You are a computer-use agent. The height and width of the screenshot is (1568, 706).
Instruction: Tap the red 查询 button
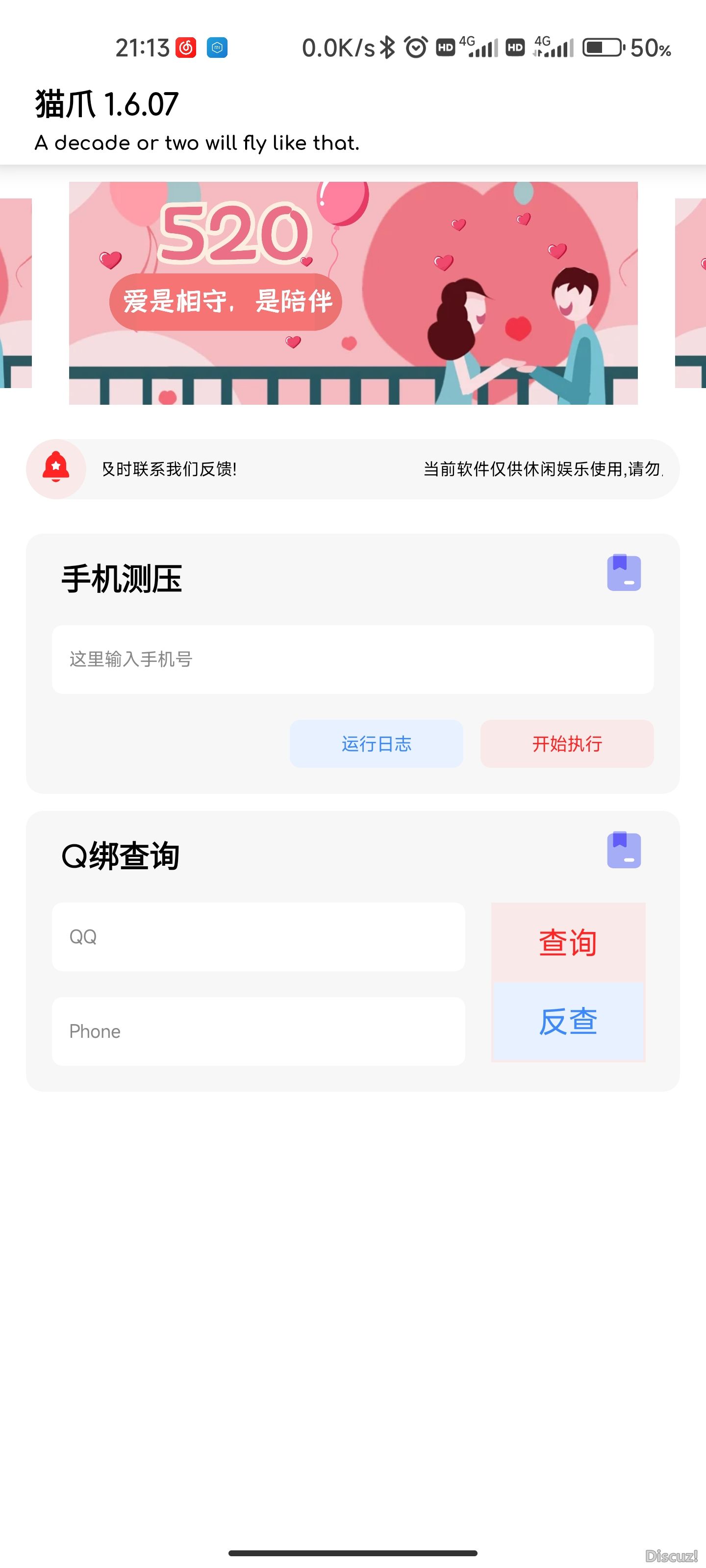pos(568,942)
